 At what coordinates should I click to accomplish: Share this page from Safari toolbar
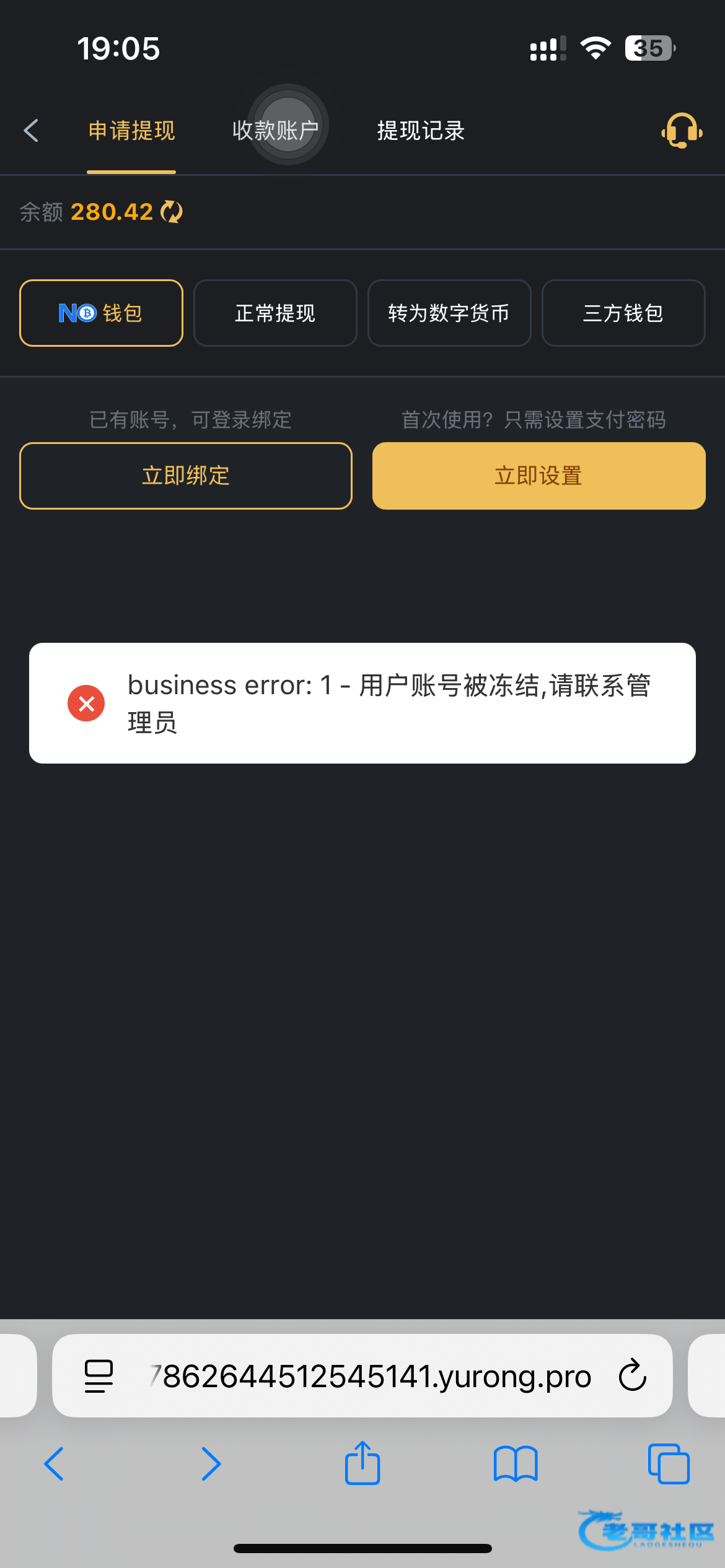pyautogui.click(x=362, y=1464)
